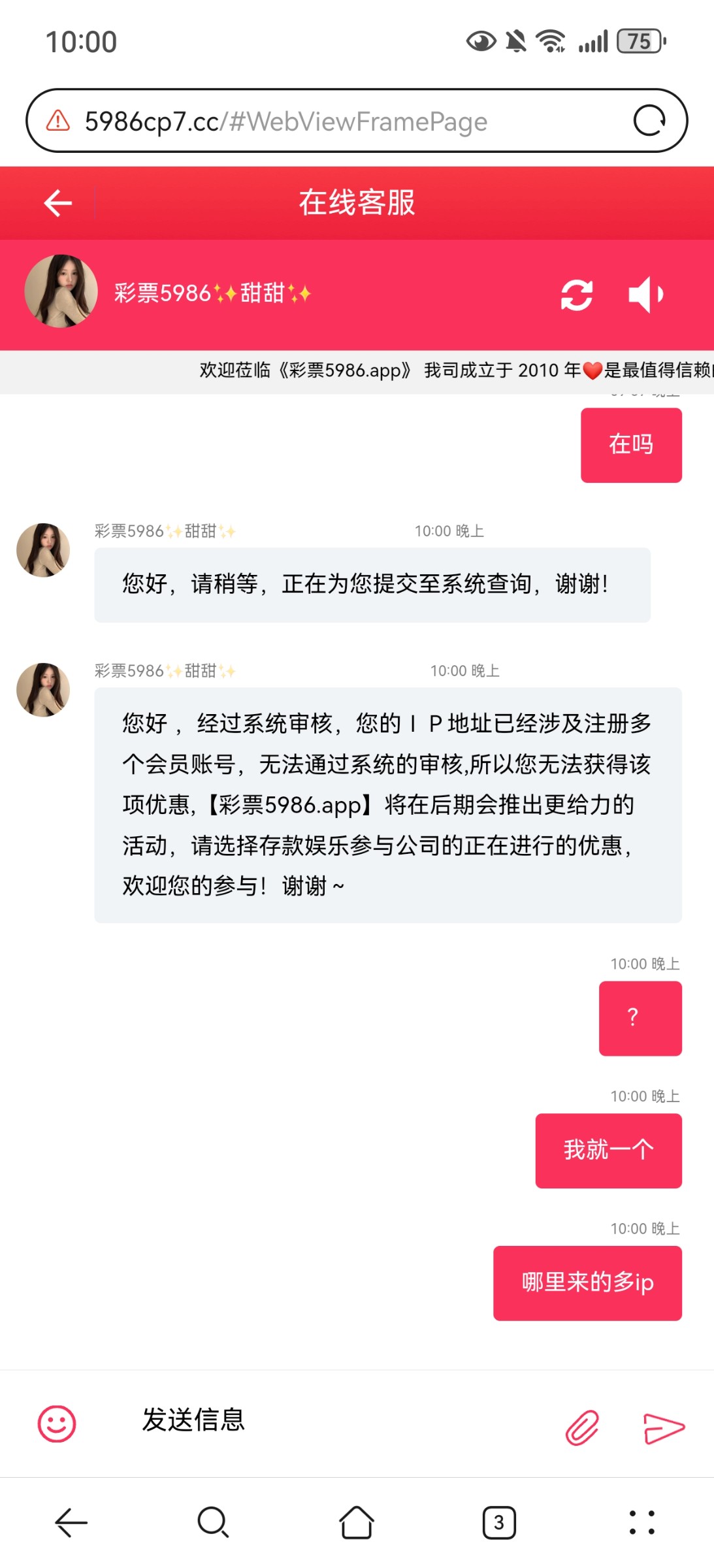Open the browser's more options menu
The height and width of the screenshot is (1568, 714).
click(x=641, y=1523)
